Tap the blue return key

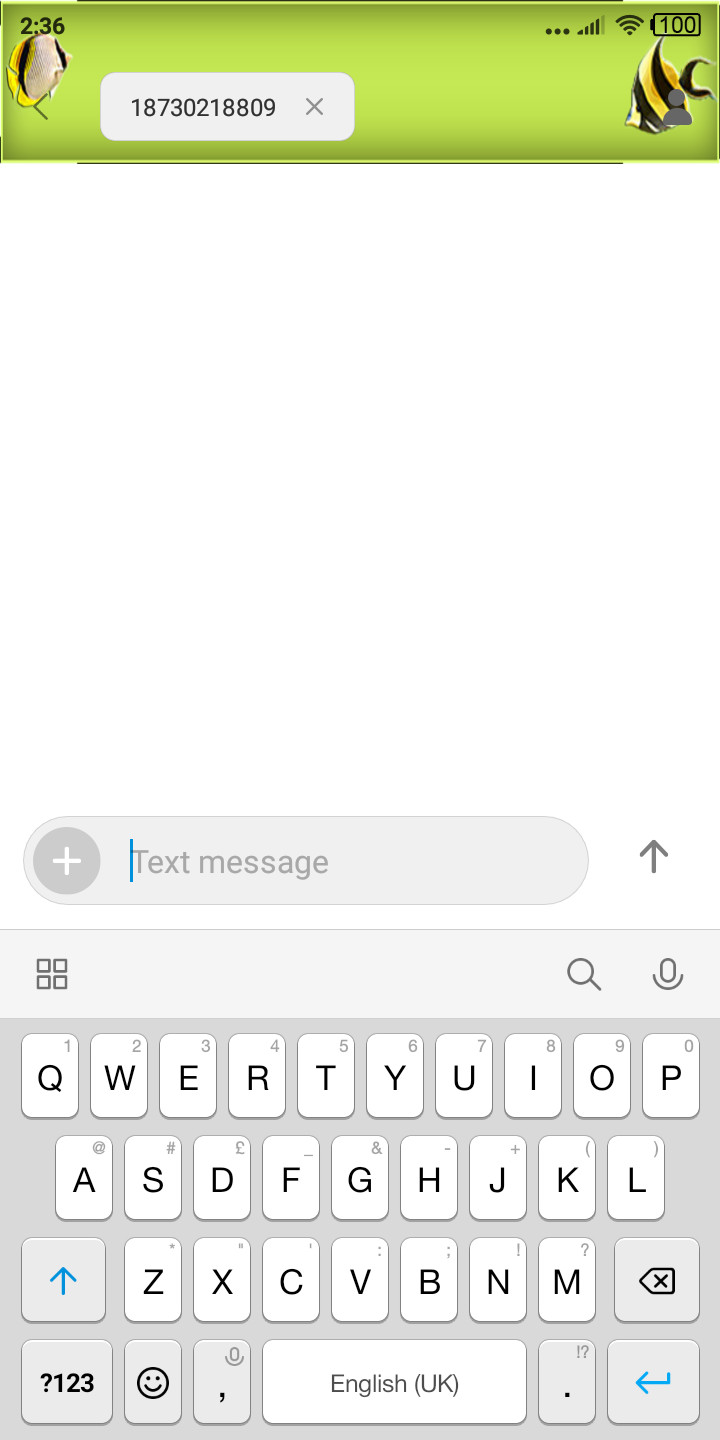pyautogui.click(x=653, y=1383)
